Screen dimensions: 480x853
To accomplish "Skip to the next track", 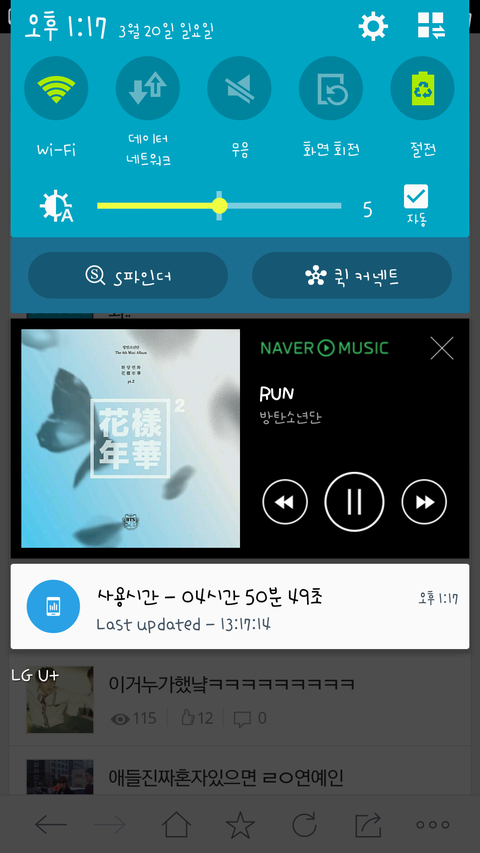I will tap(424, 502).
